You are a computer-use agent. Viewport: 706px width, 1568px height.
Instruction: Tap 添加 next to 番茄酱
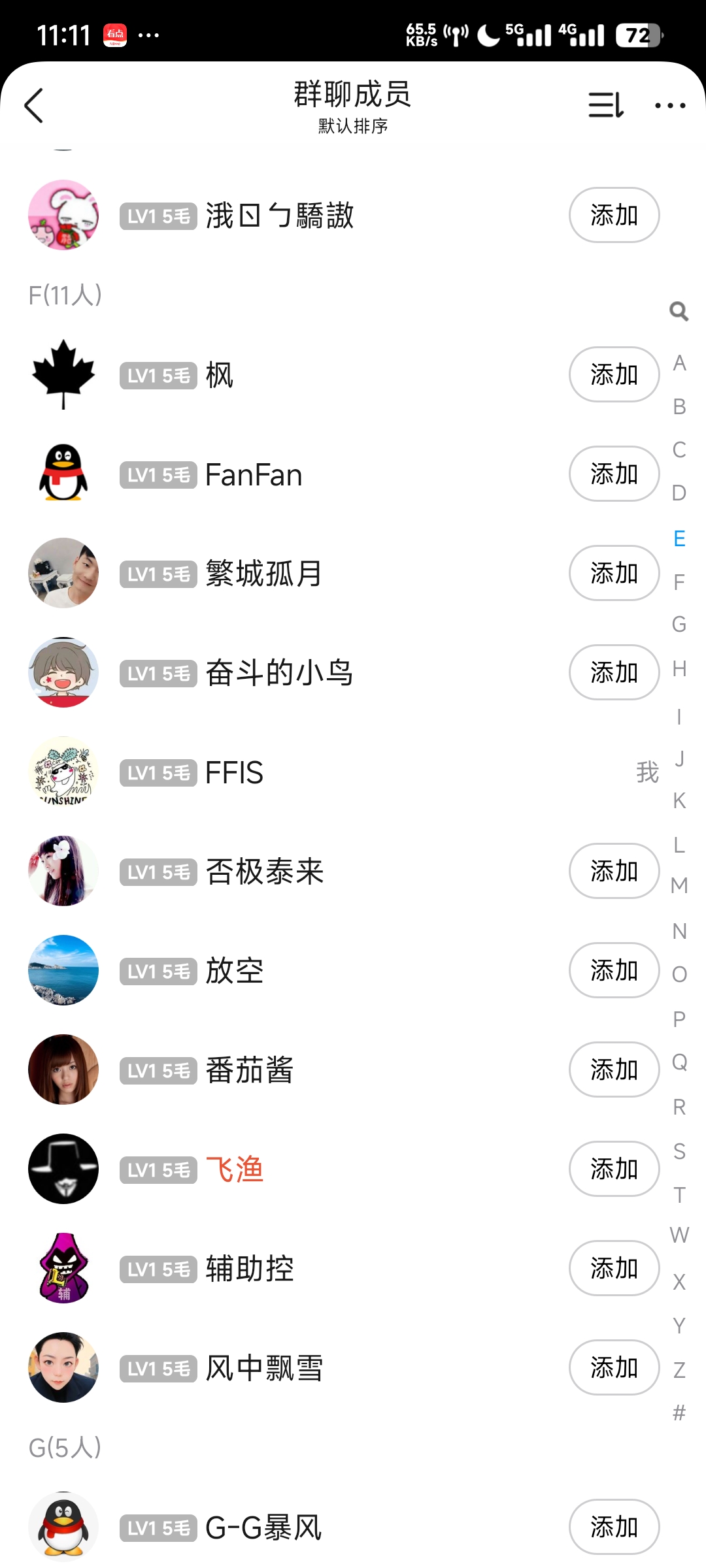pyautogui.click(x=614, y=1070)
